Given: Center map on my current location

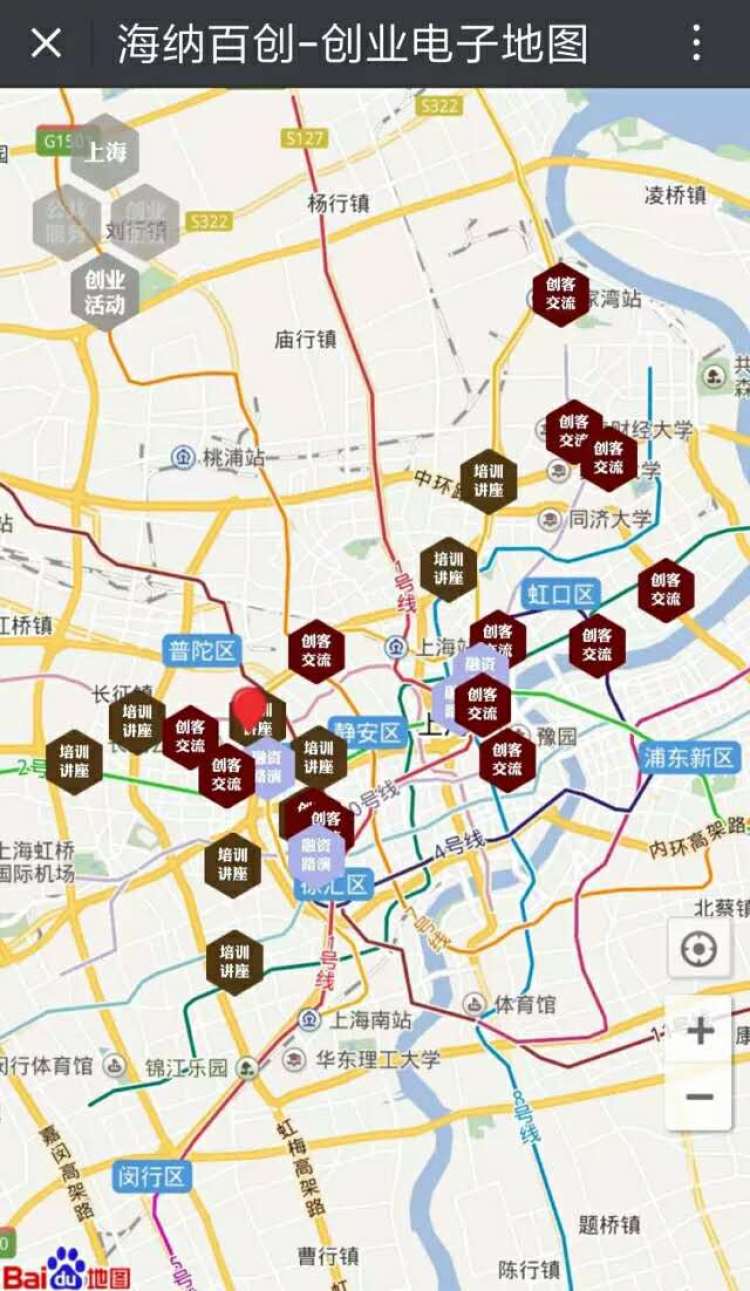Looking at the screenshot, I should click(699, 949).
